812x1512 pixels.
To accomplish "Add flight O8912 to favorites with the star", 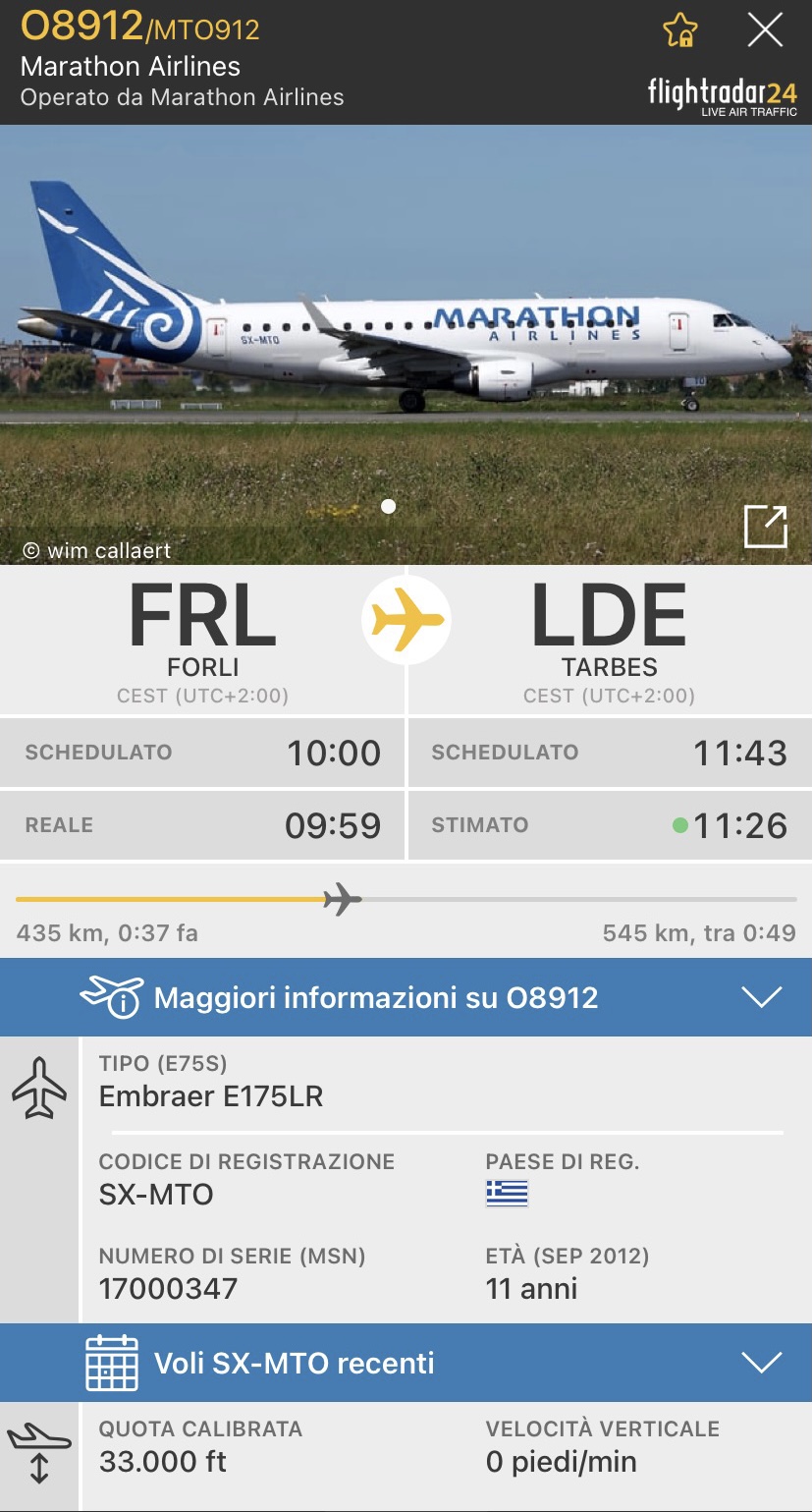I will tap(679, 31).
